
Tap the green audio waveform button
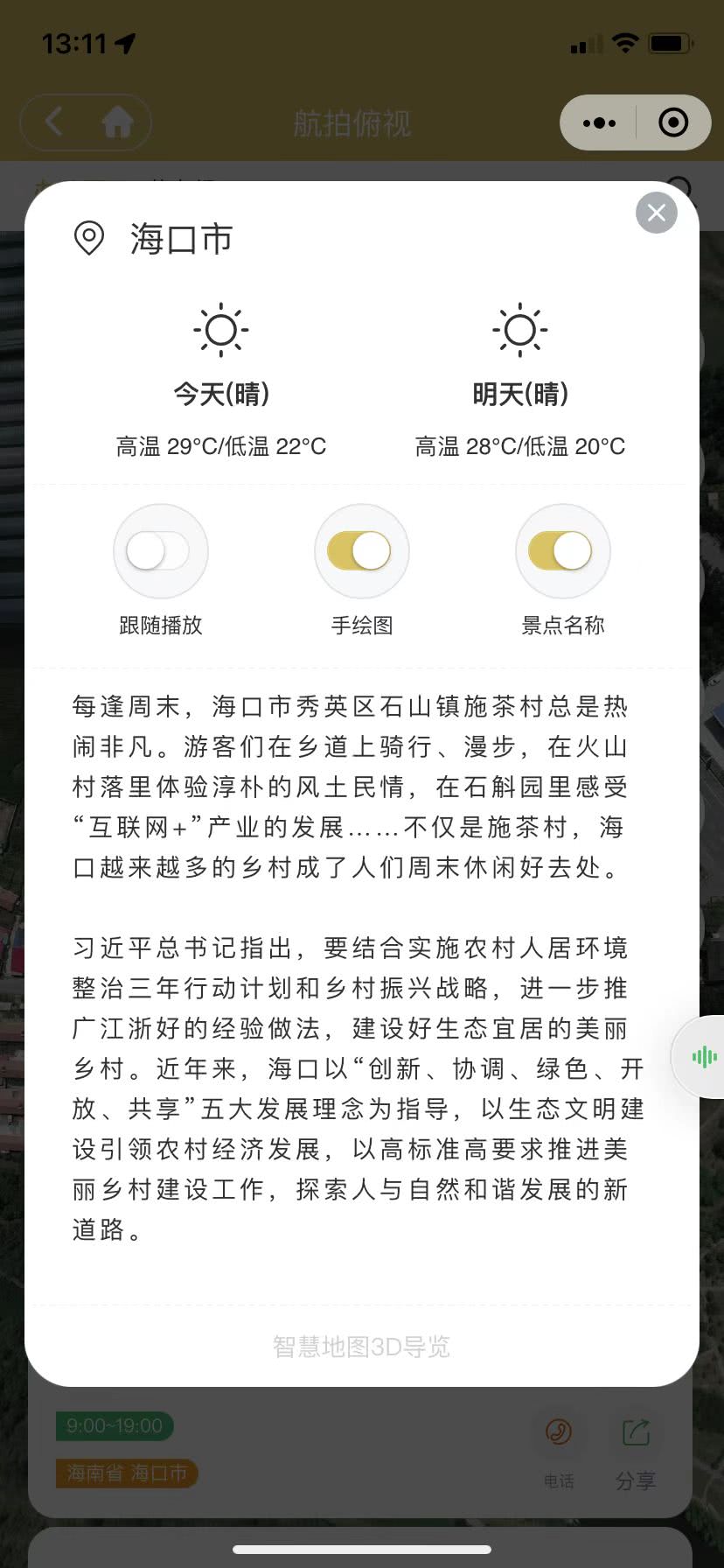704,1057
